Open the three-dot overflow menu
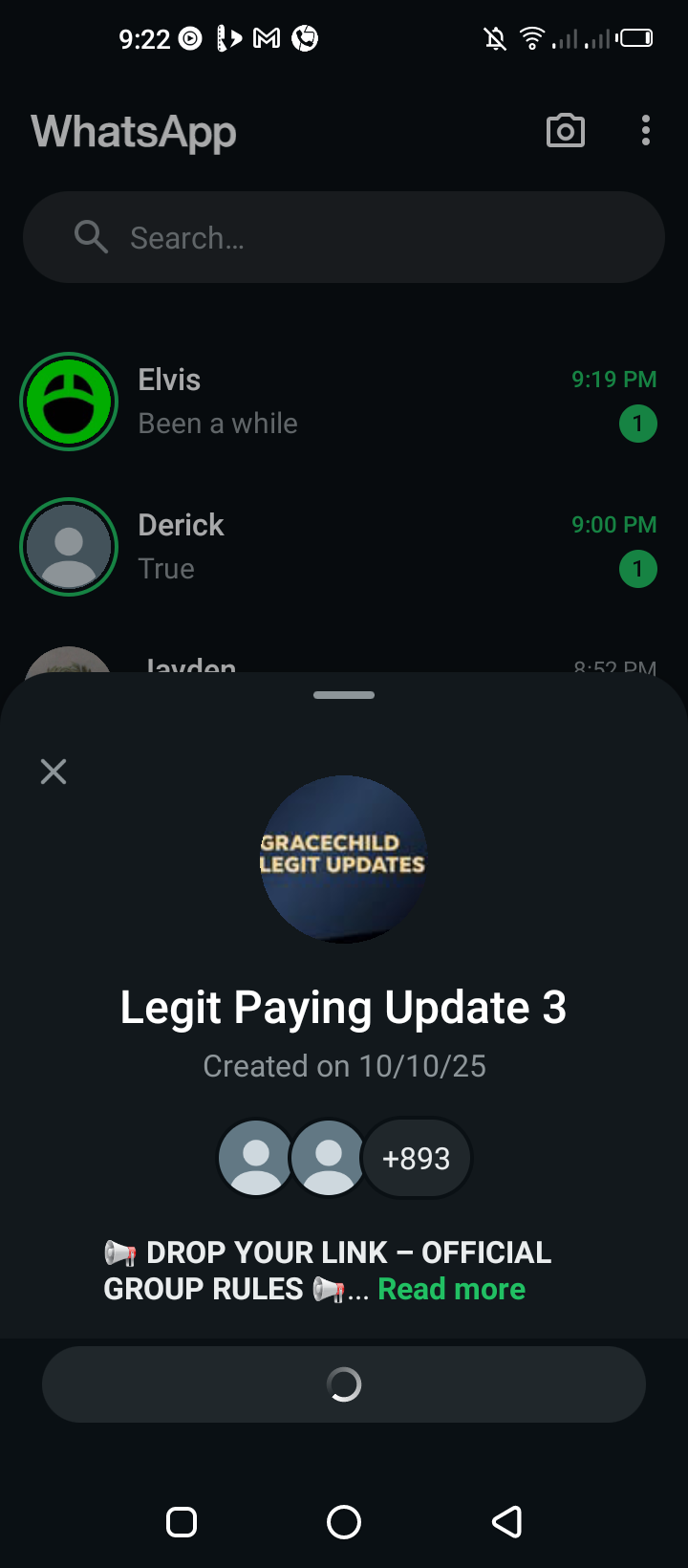Screen dimensions: 688x1568 [x=646, y=131]
